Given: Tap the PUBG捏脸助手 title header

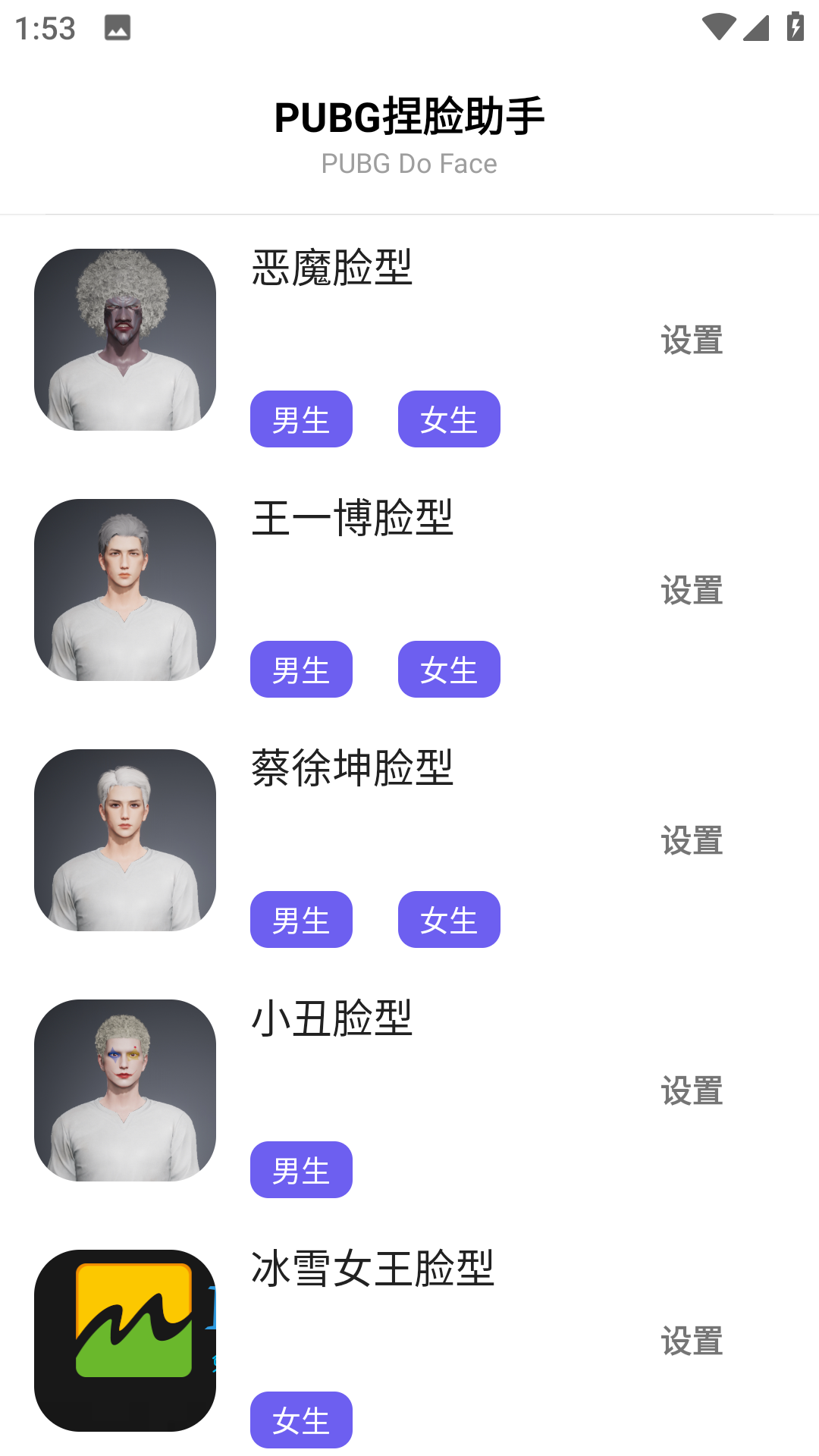Looking at the screenshot, I should tap(409, 115).
